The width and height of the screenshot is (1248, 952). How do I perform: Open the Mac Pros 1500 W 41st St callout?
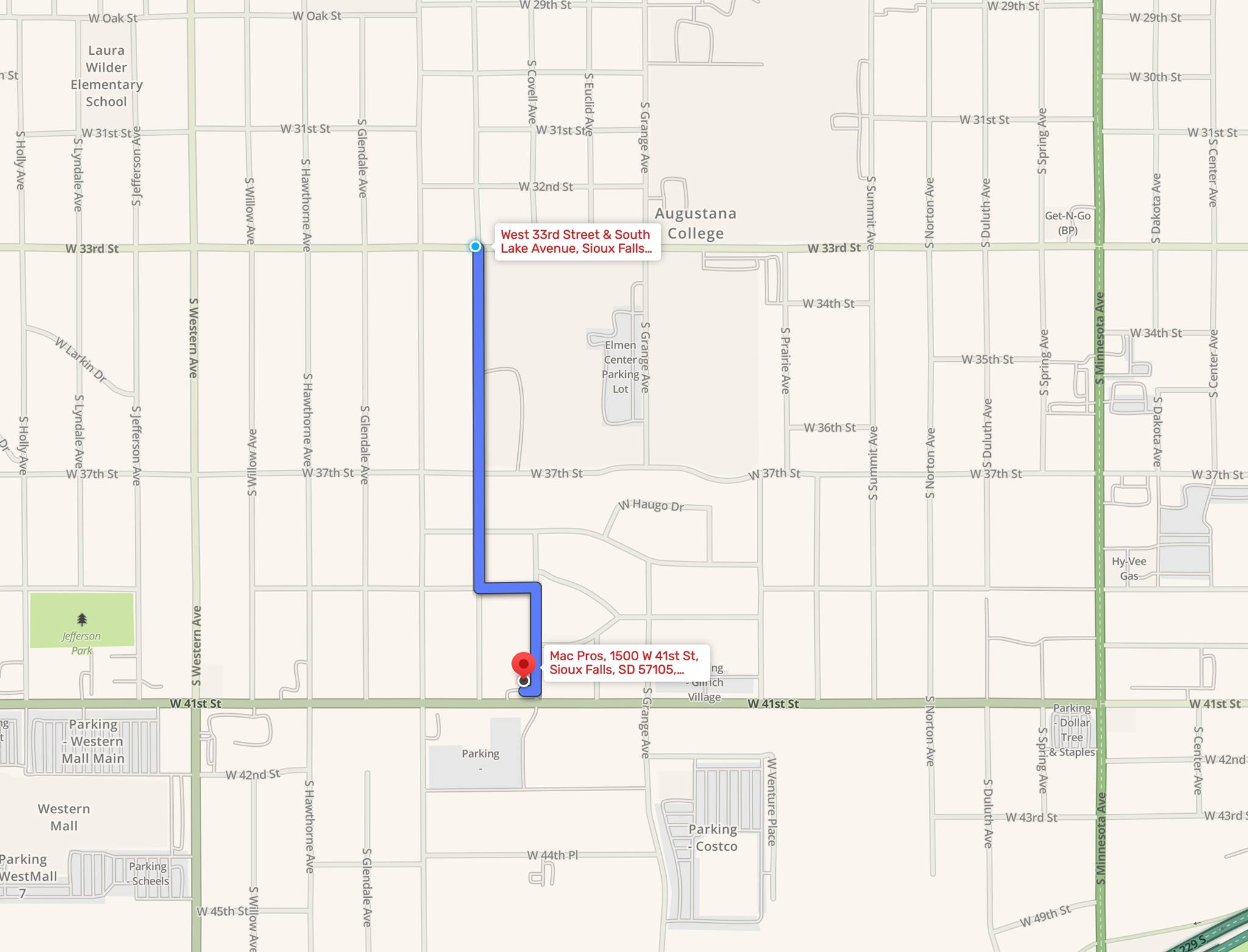pyautogui.click(x=623, y=663)
